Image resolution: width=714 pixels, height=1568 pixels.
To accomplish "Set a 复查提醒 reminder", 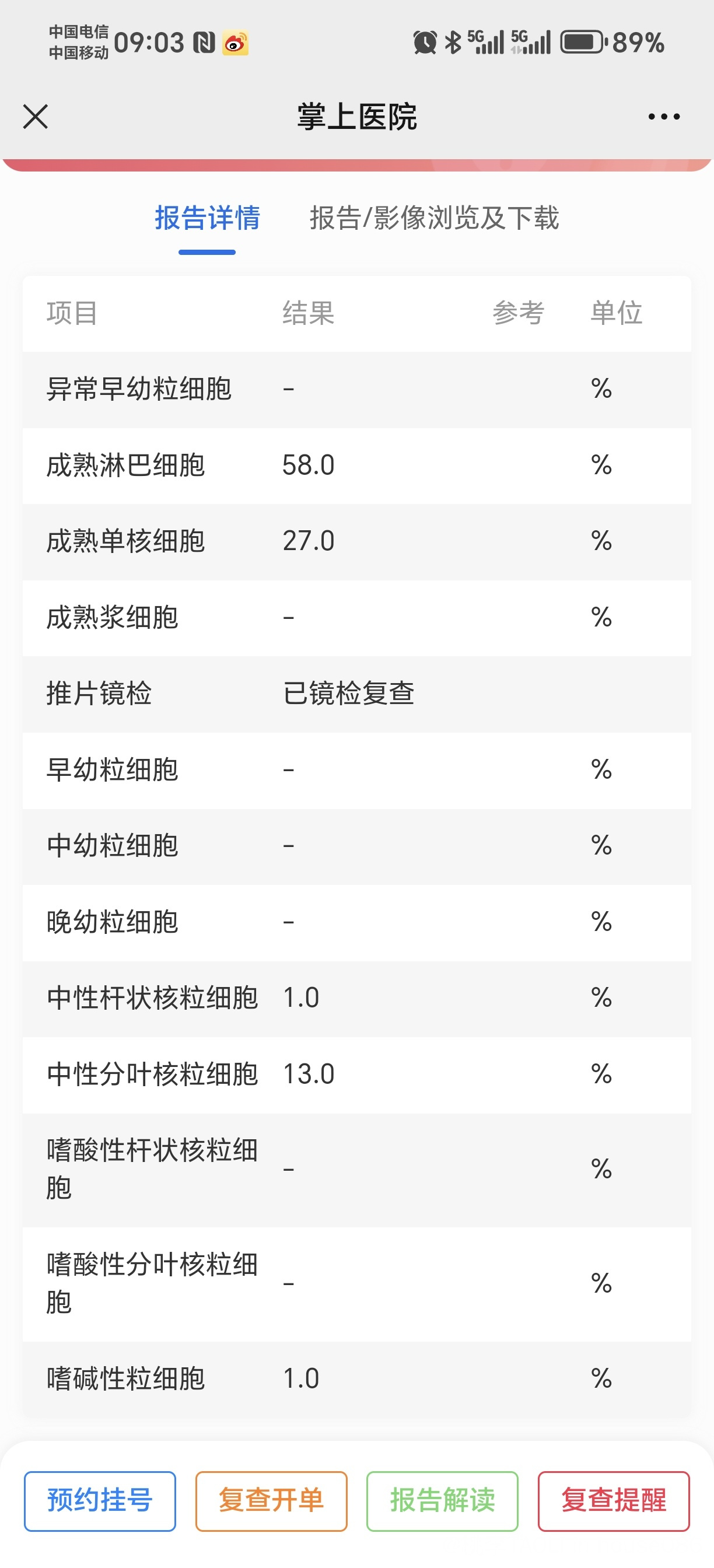I will pyautogui.click(x=614, y=1500).
